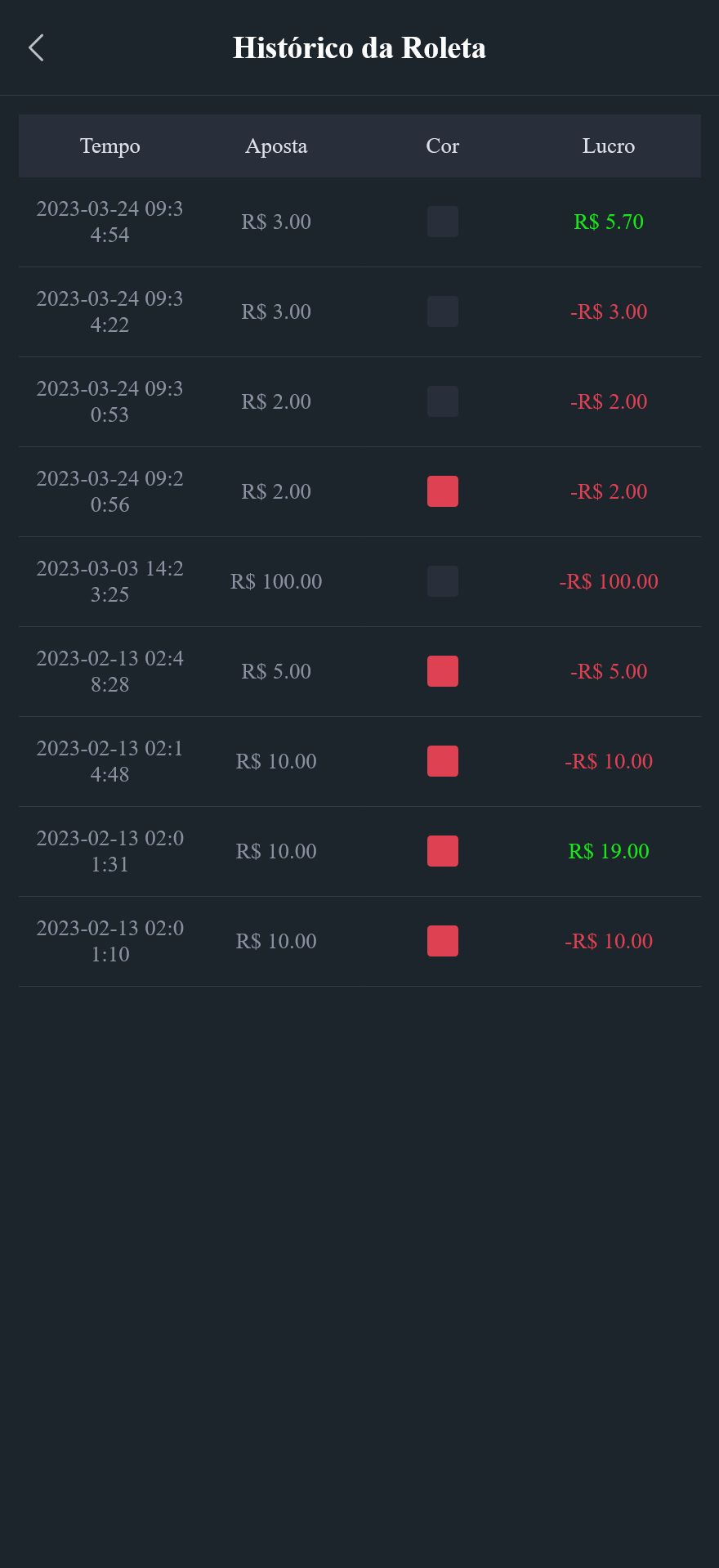719x1568 pixels.
Task: Click the timestamp 2023-03-24 09:34:54
Action: [x=109, y=222]
